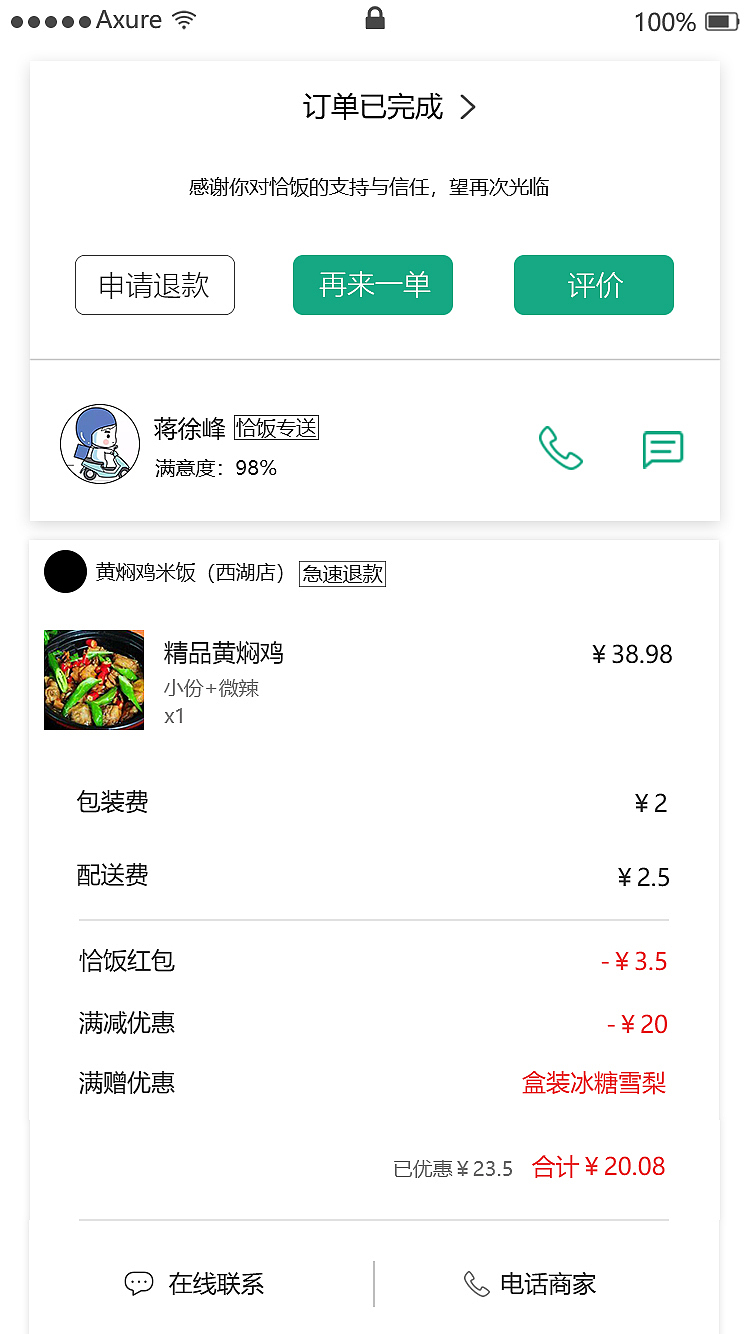Open the chat message icon beside the rider
The image size is (750, 1334).
662,449
